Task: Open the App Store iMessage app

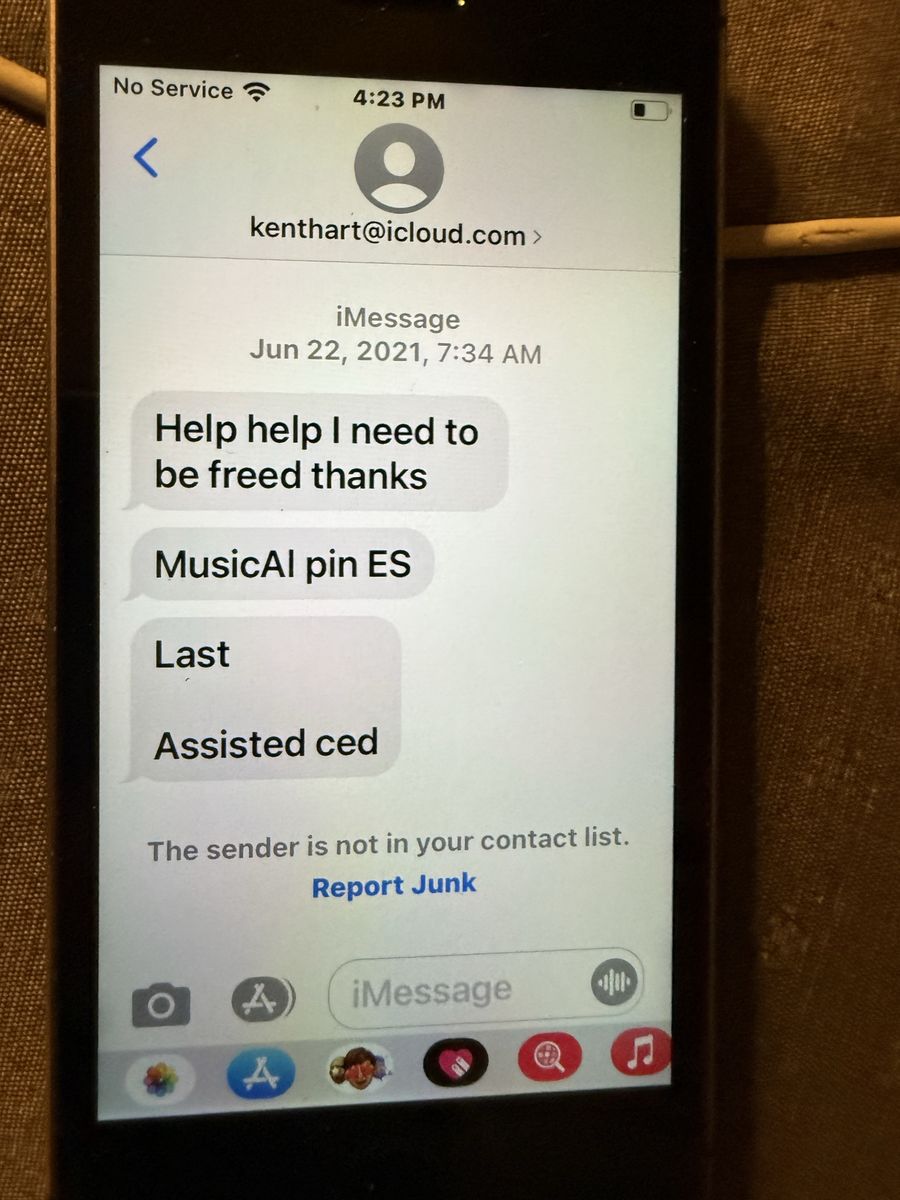Action: coord(260,1075)
